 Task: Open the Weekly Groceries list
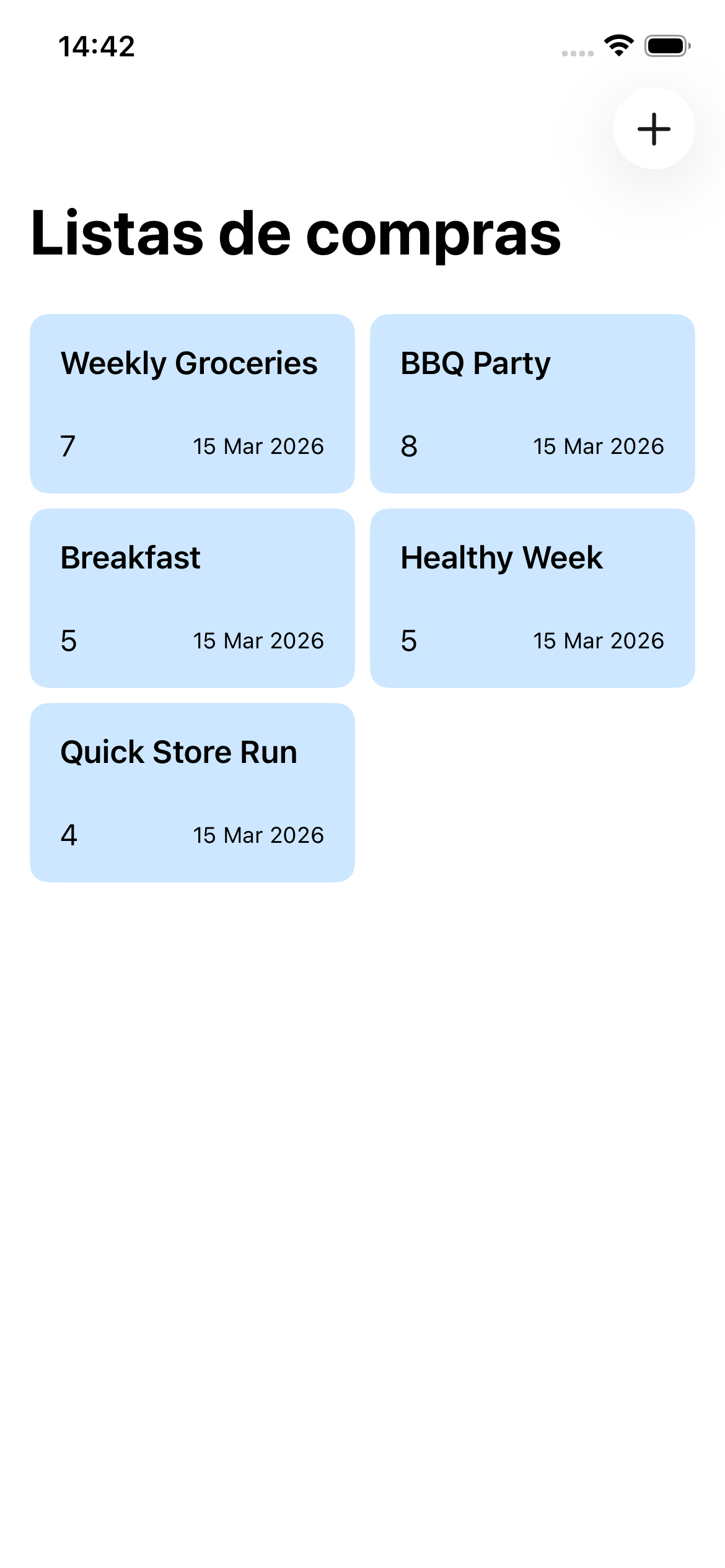[x=192, y=403]
